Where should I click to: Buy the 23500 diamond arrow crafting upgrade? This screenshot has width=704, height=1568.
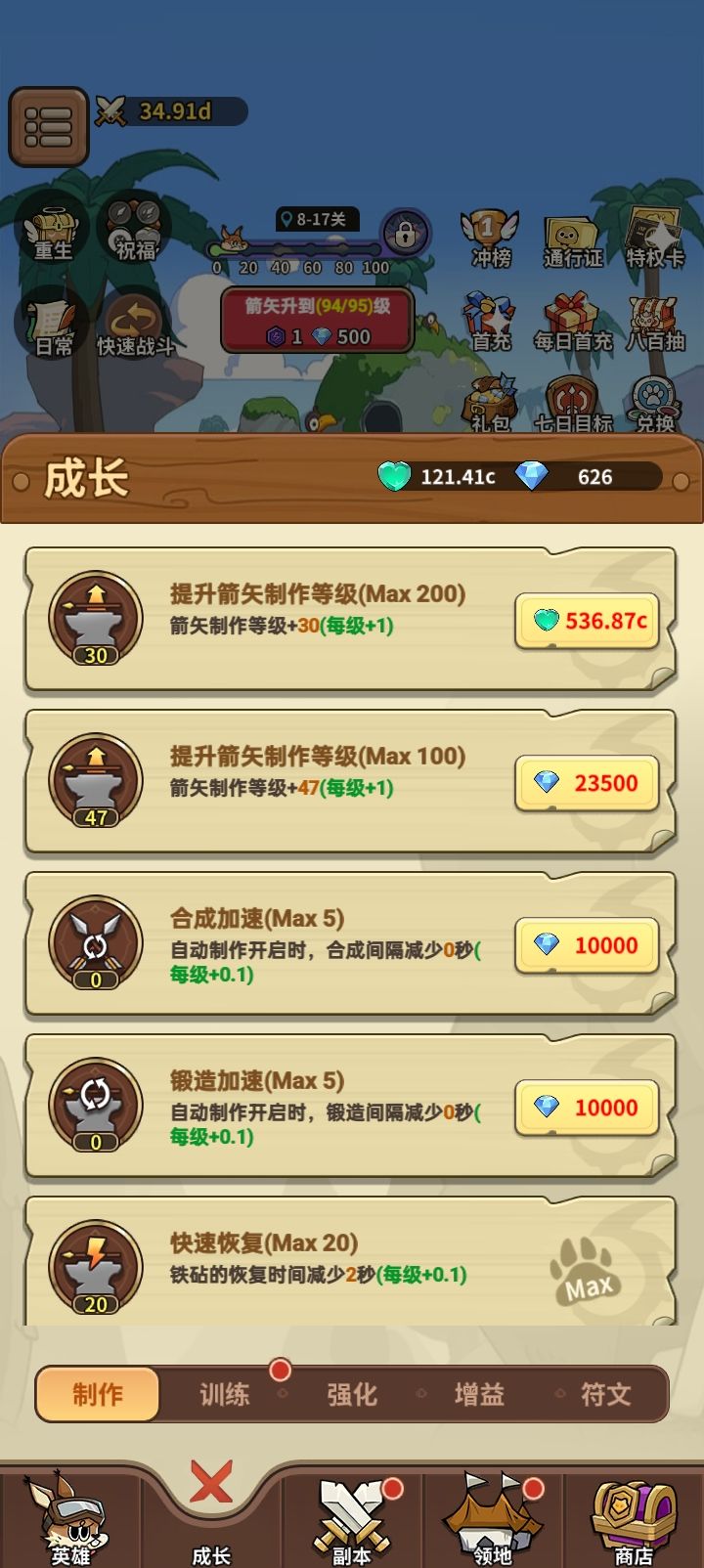pyautogui.click(x=586, y=783)
